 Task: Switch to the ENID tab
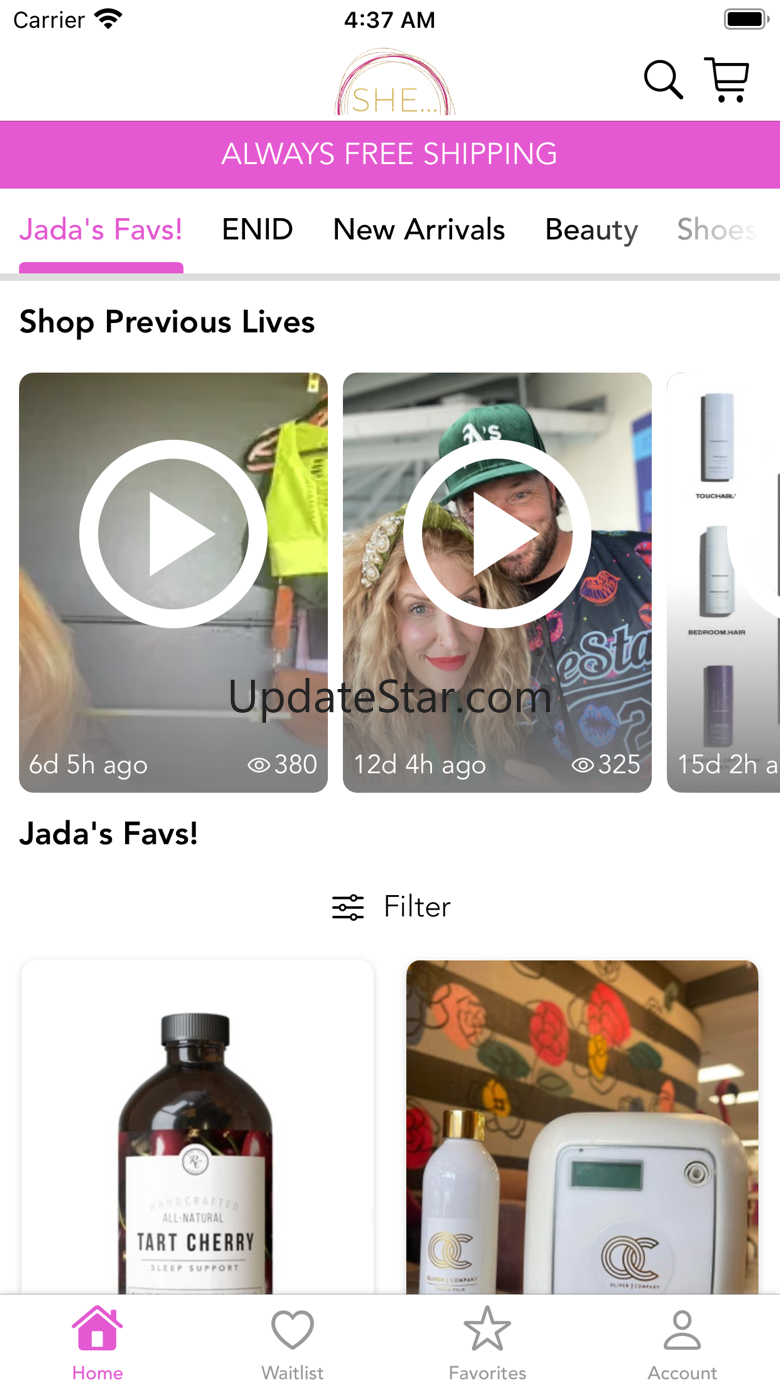tap(257, 230)
